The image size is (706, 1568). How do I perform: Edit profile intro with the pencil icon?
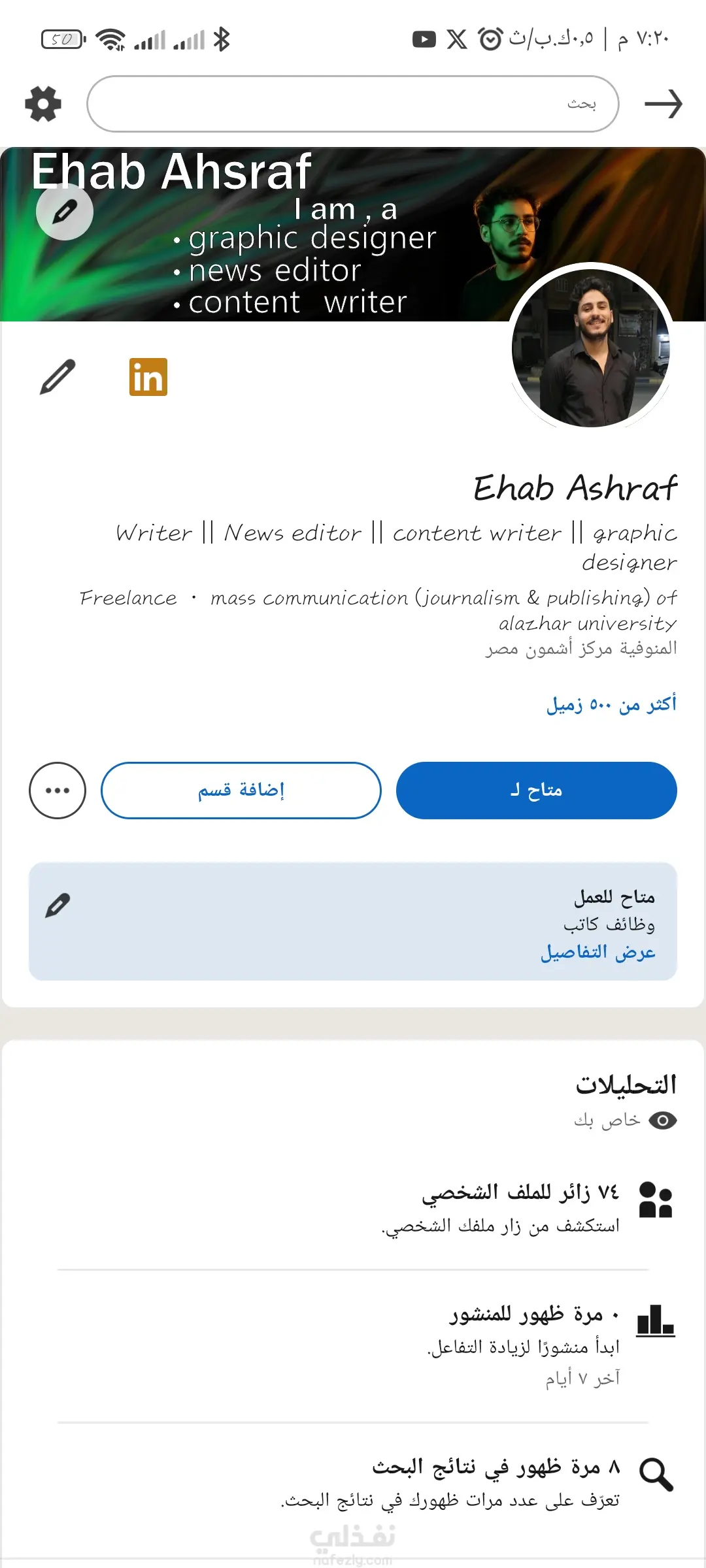[x=58, y=377]
